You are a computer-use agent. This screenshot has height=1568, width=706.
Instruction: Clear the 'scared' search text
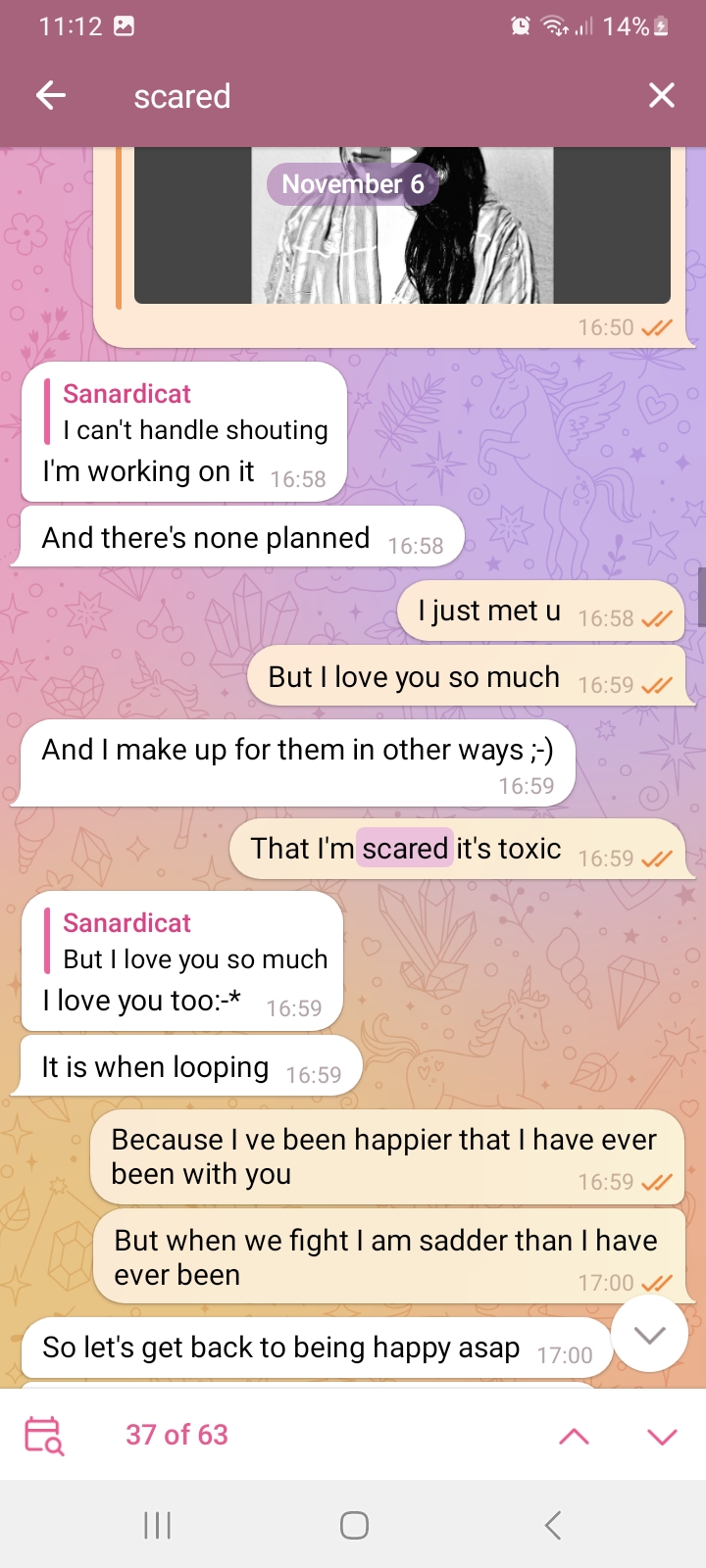(x=661, y=96)
